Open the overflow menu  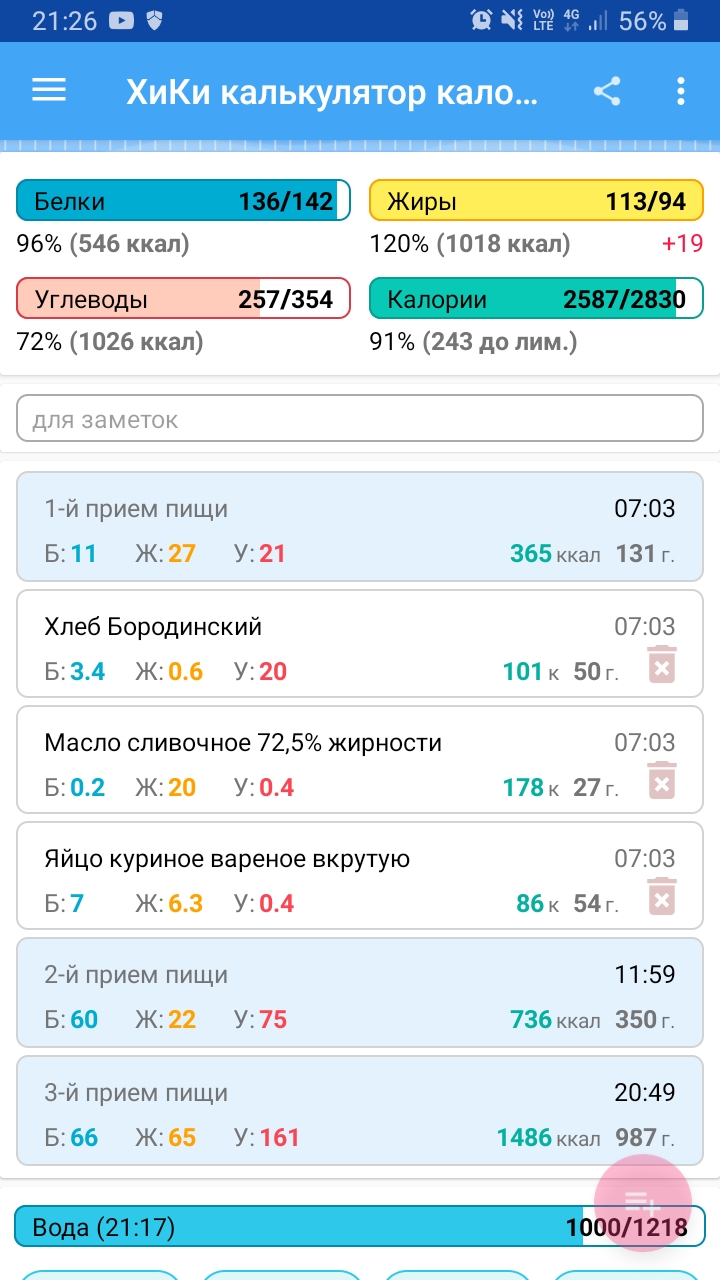(681, 92)
